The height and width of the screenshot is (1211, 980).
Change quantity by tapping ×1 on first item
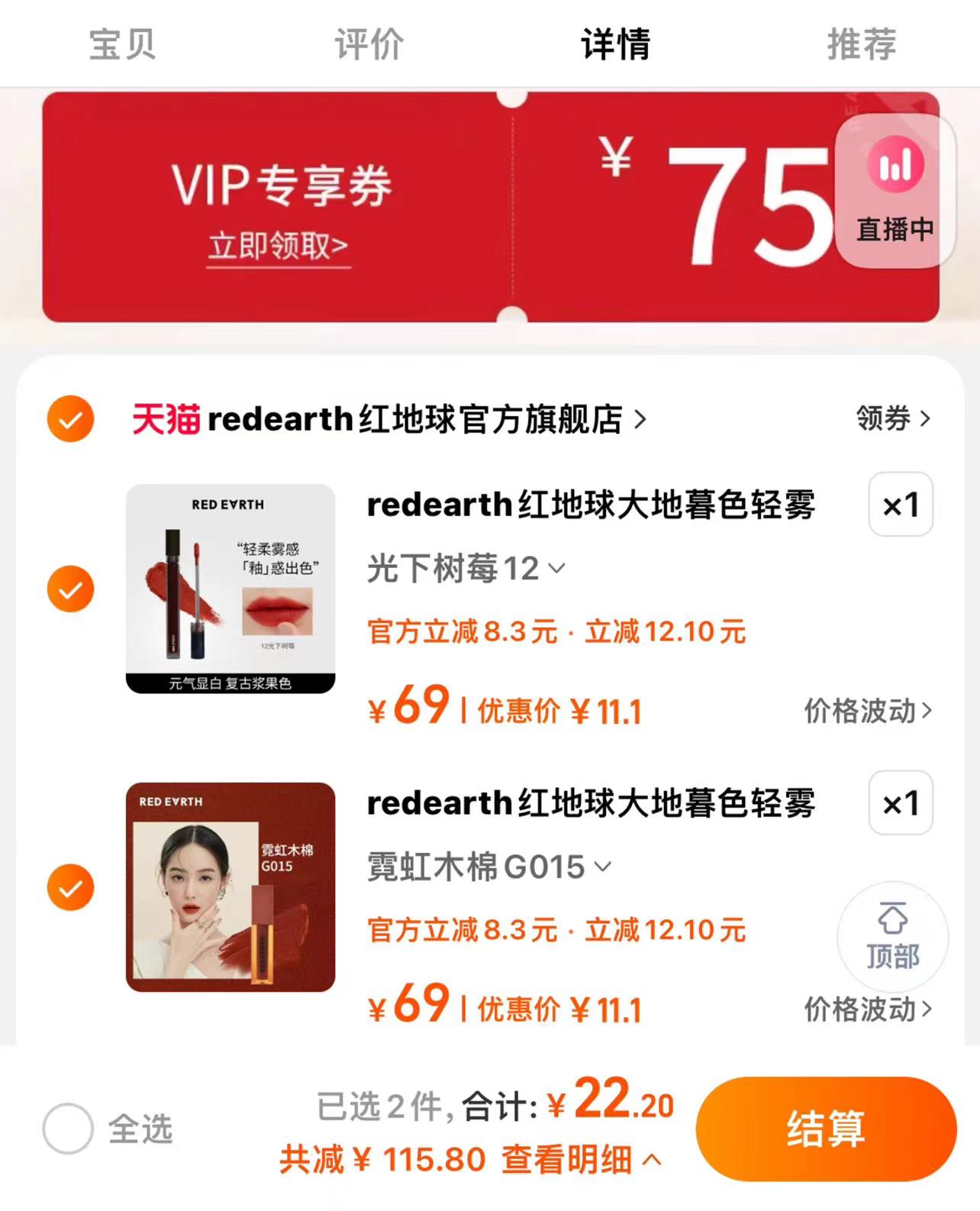coord(901,505)
